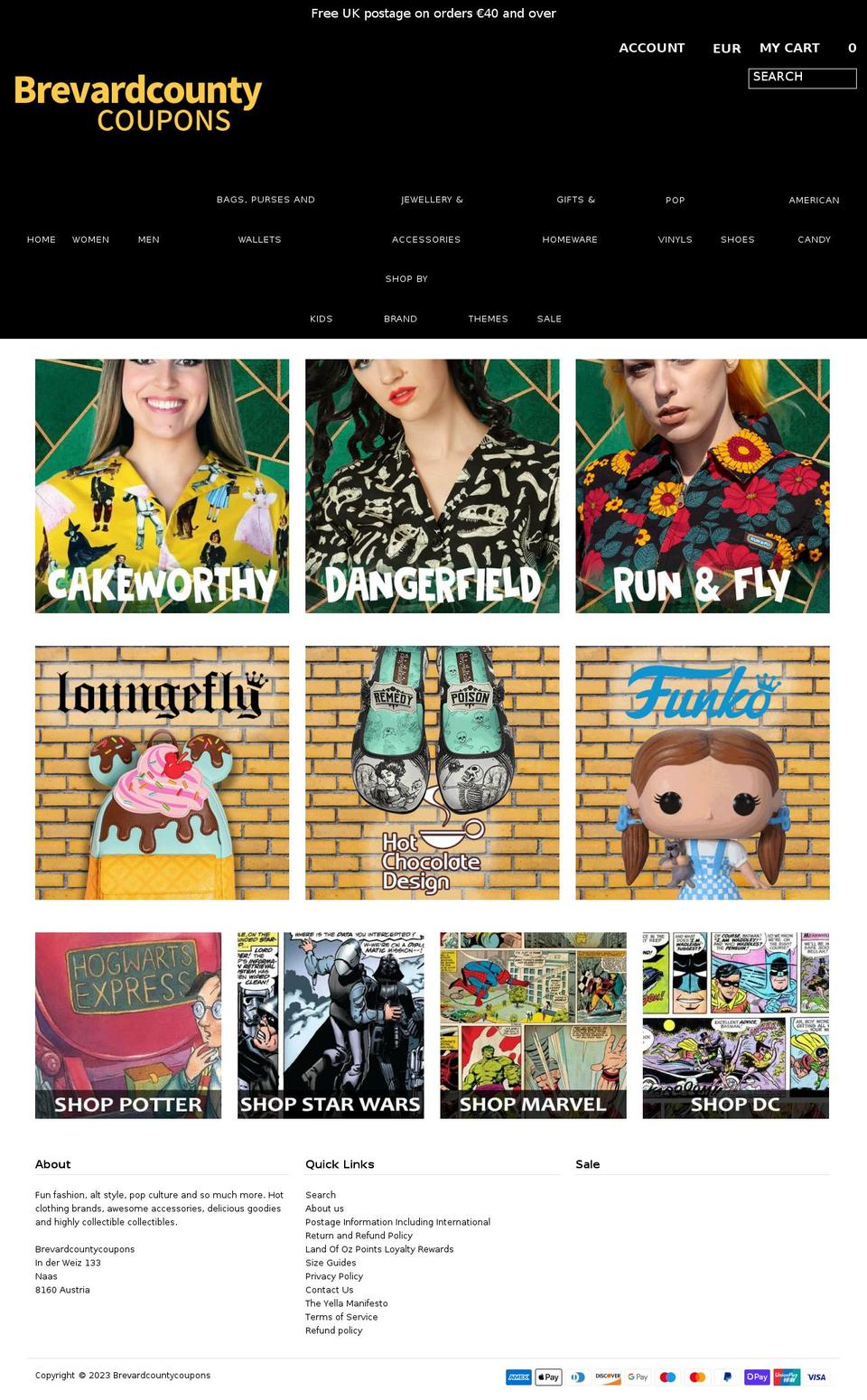Image resolution: width=867 pixels, height=1400 pixels.
Task: Click the PayPal payment icon
Action: pos(726,1377)
